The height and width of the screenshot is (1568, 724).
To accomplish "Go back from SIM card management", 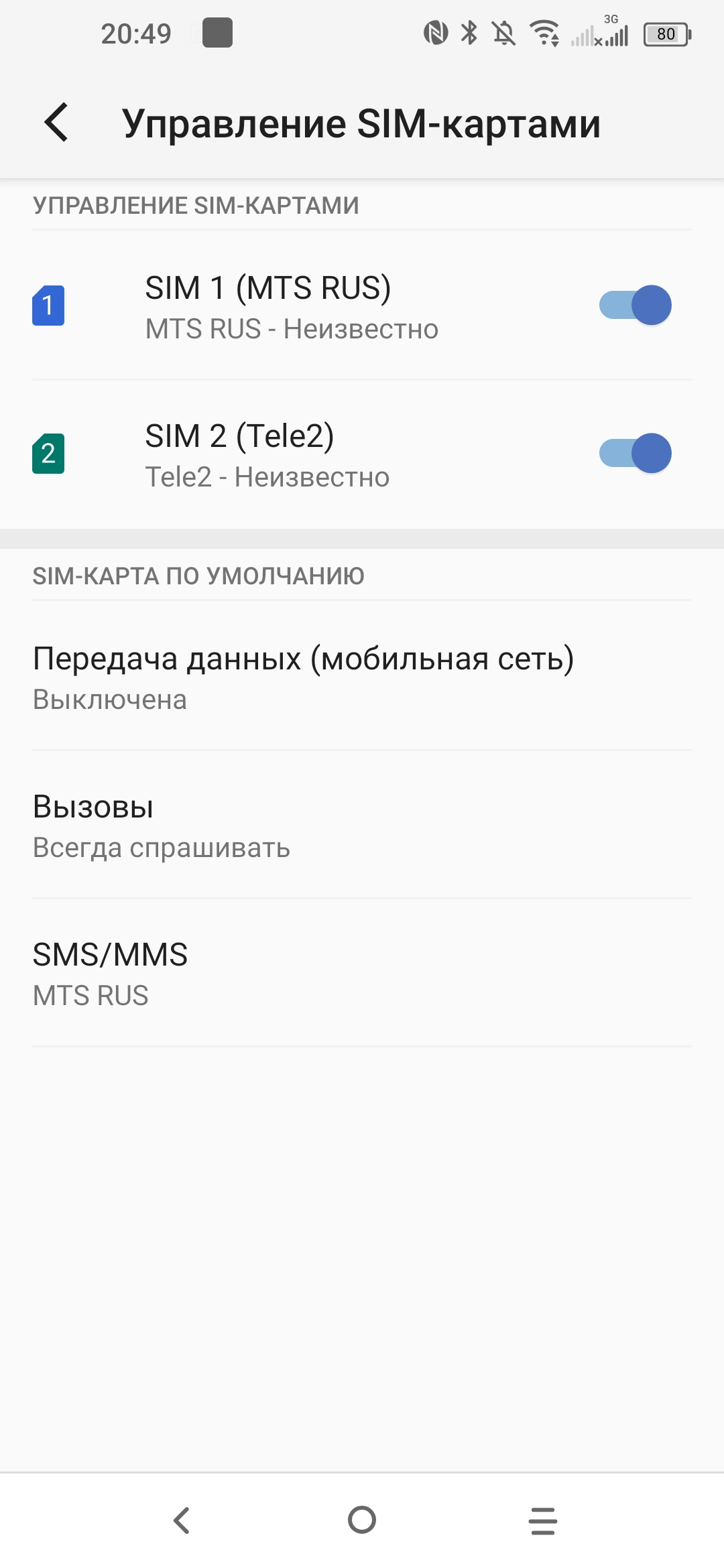I will pyautogui.click(x=56, y=123).
